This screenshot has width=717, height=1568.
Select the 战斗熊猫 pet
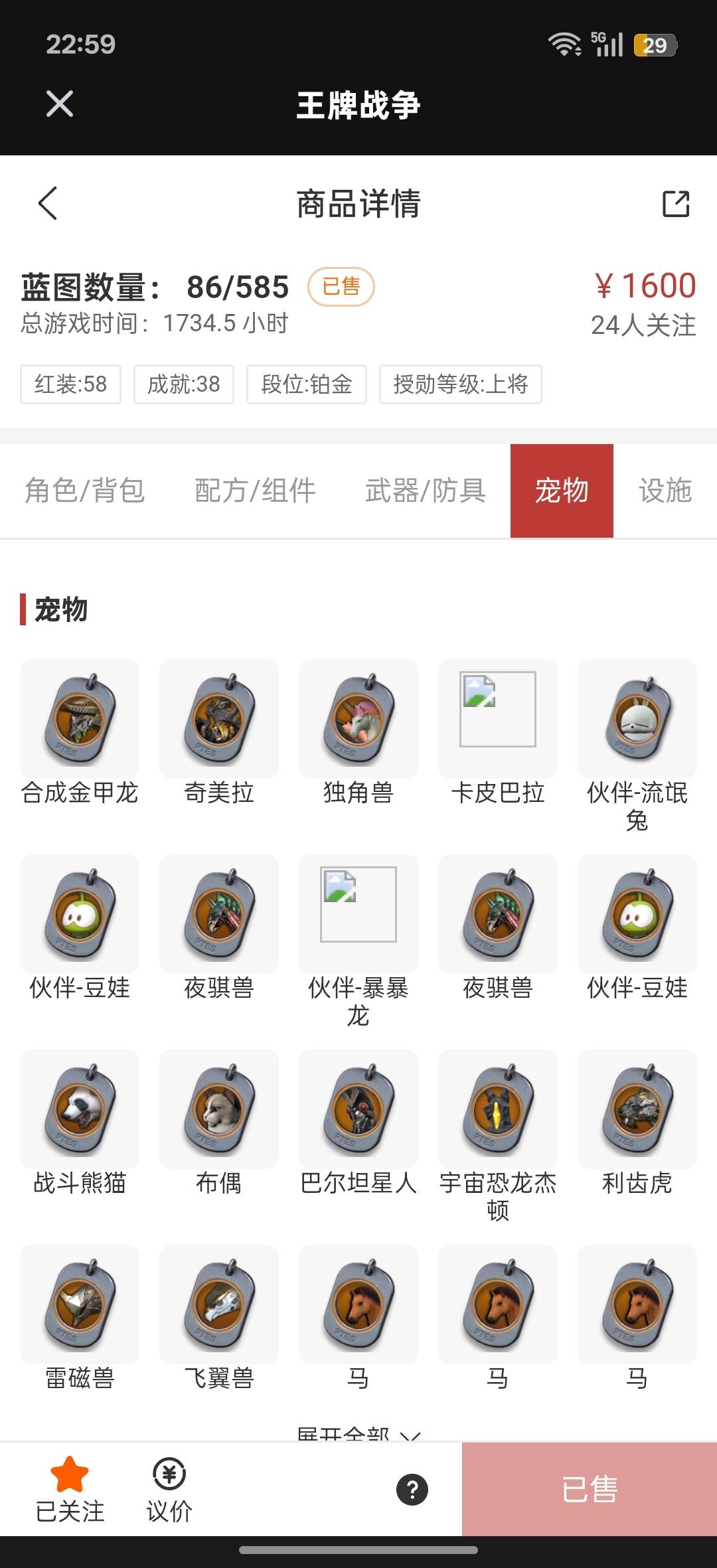click(x=80, y=1109)
